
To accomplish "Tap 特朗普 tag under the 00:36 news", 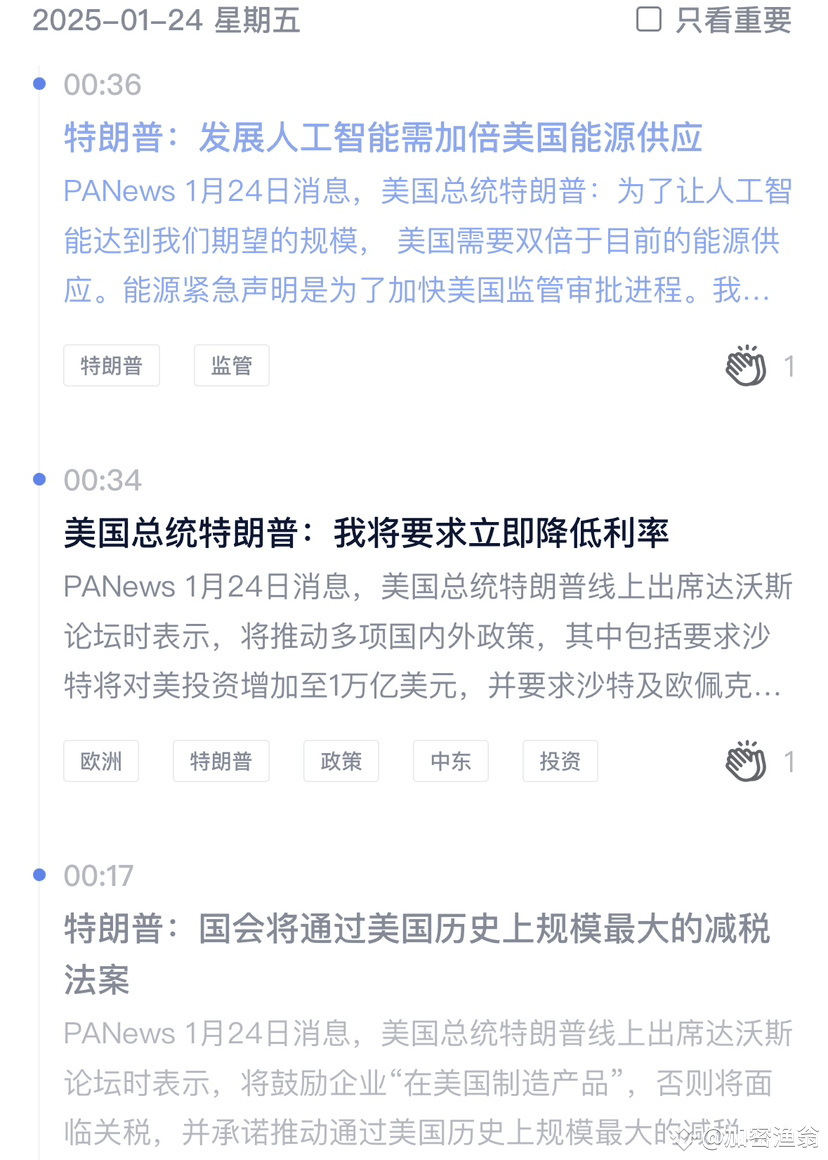I will click(111, 366).
